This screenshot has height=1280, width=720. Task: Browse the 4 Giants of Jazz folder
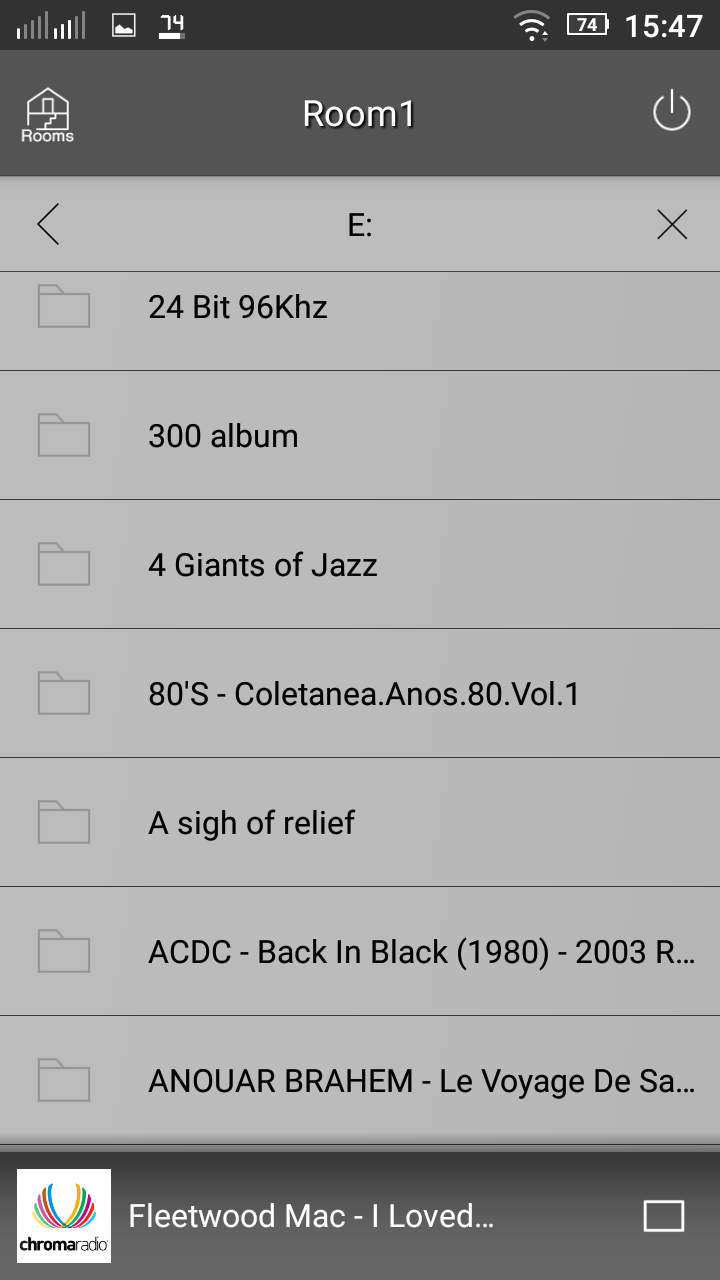click(x=360, y=565)
